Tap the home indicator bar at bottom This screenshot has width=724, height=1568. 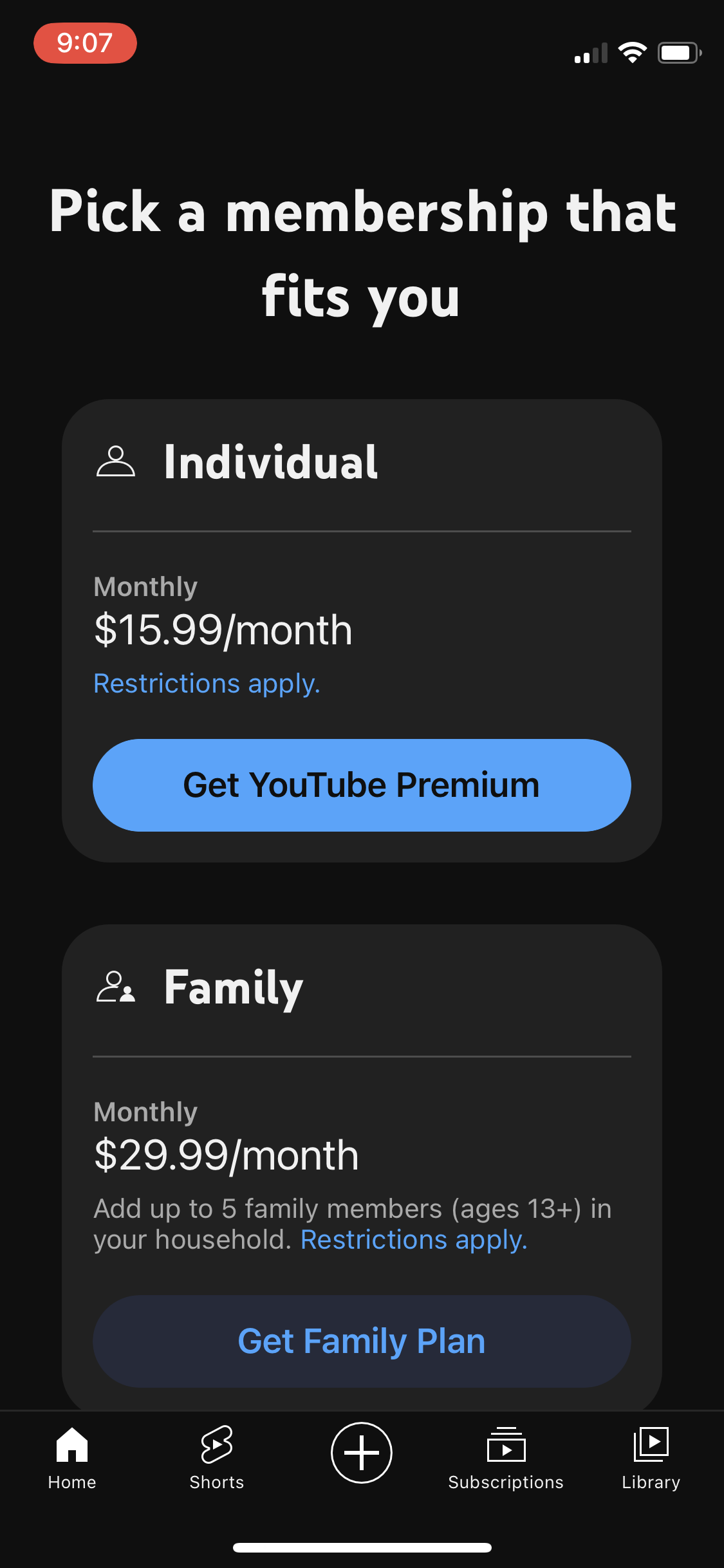pyautogui.click(x=362, y=1547)
